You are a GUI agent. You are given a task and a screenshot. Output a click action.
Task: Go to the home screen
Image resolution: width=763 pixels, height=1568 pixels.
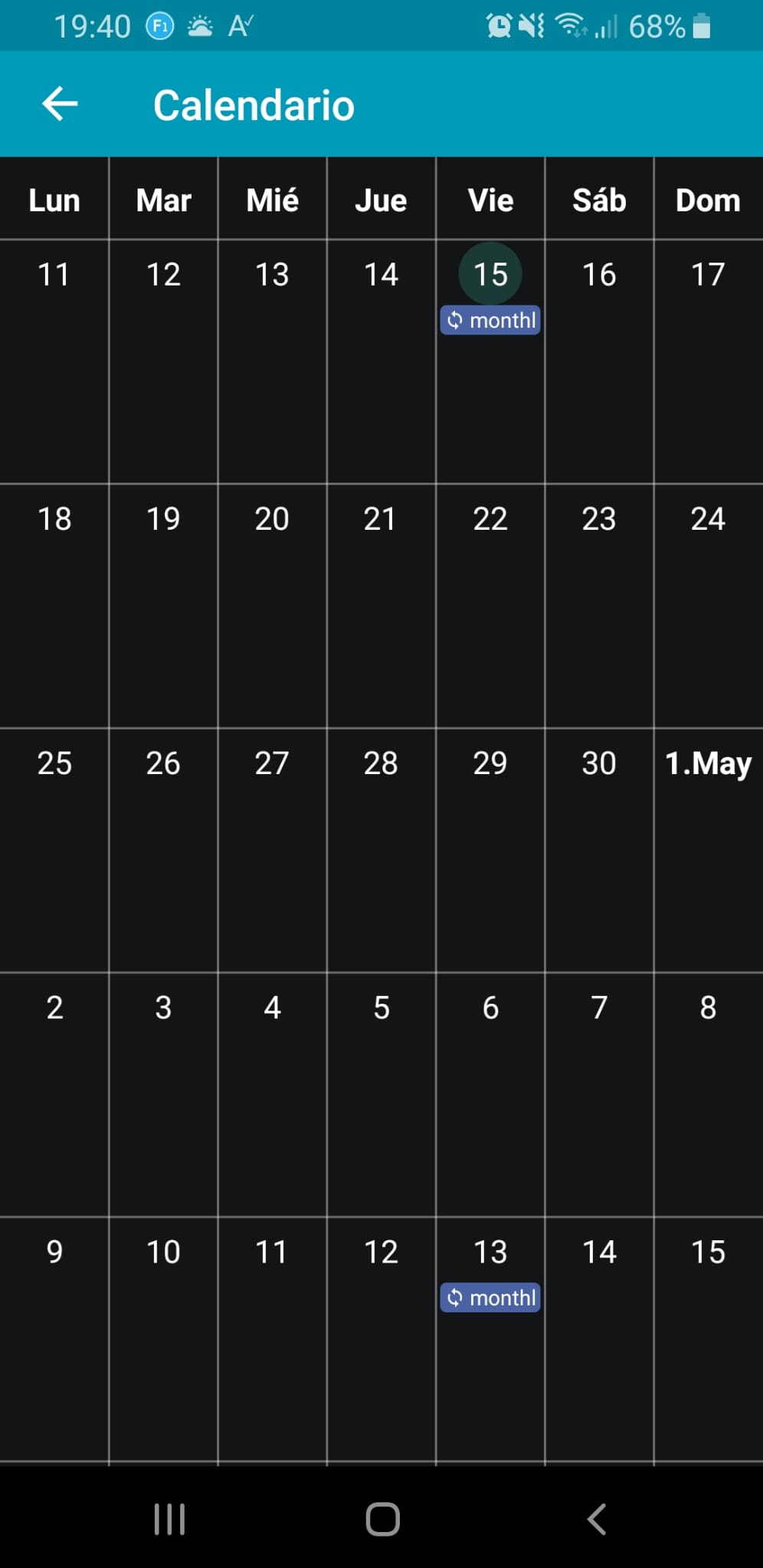click(382, 1519)
